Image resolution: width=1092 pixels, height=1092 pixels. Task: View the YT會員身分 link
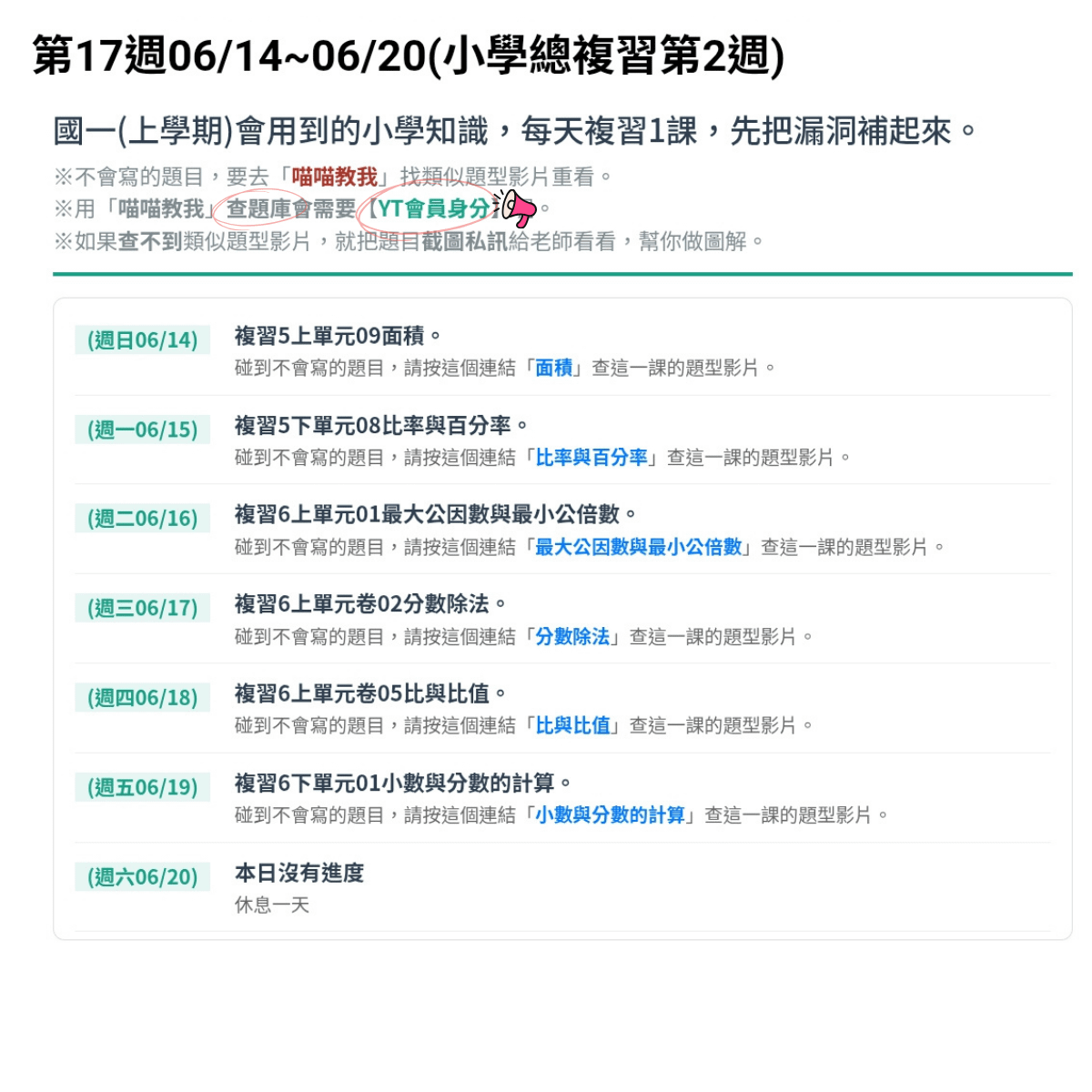[432, 208]
